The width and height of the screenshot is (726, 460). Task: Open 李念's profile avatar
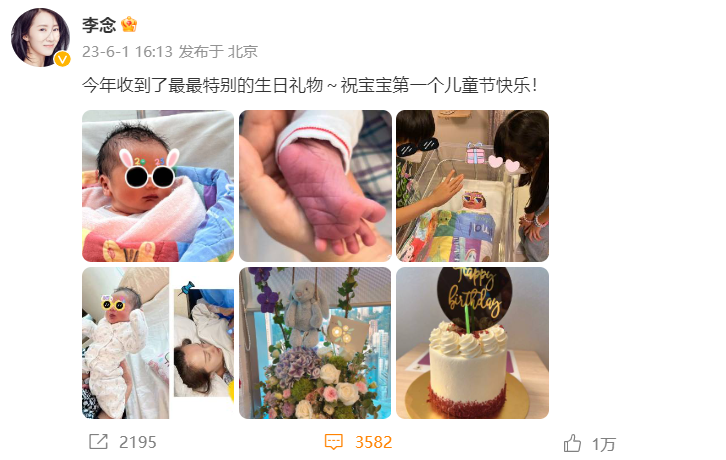[40, 39]
